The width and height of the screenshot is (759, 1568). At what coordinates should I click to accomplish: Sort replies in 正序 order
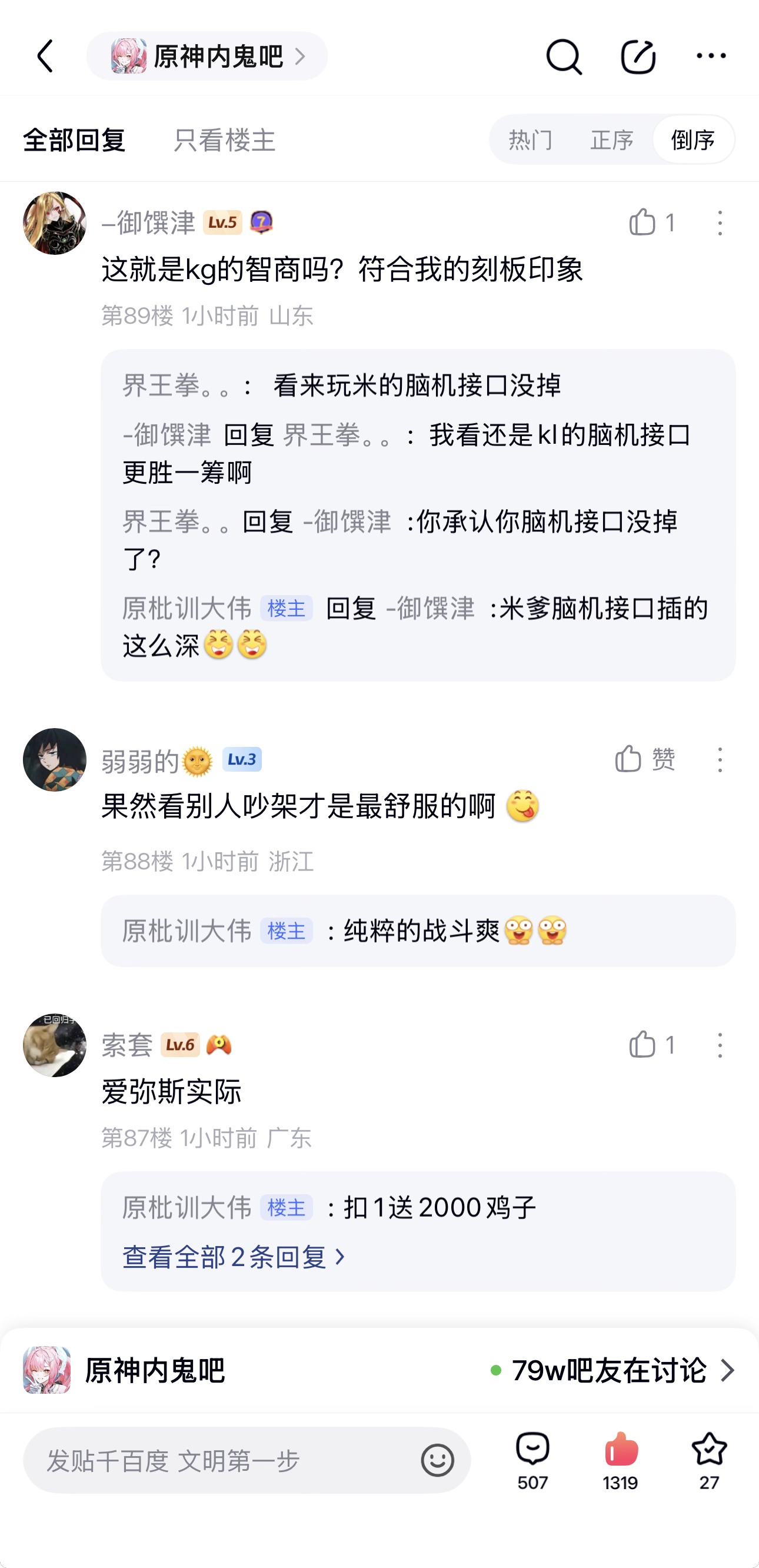(x=612, y=140)
